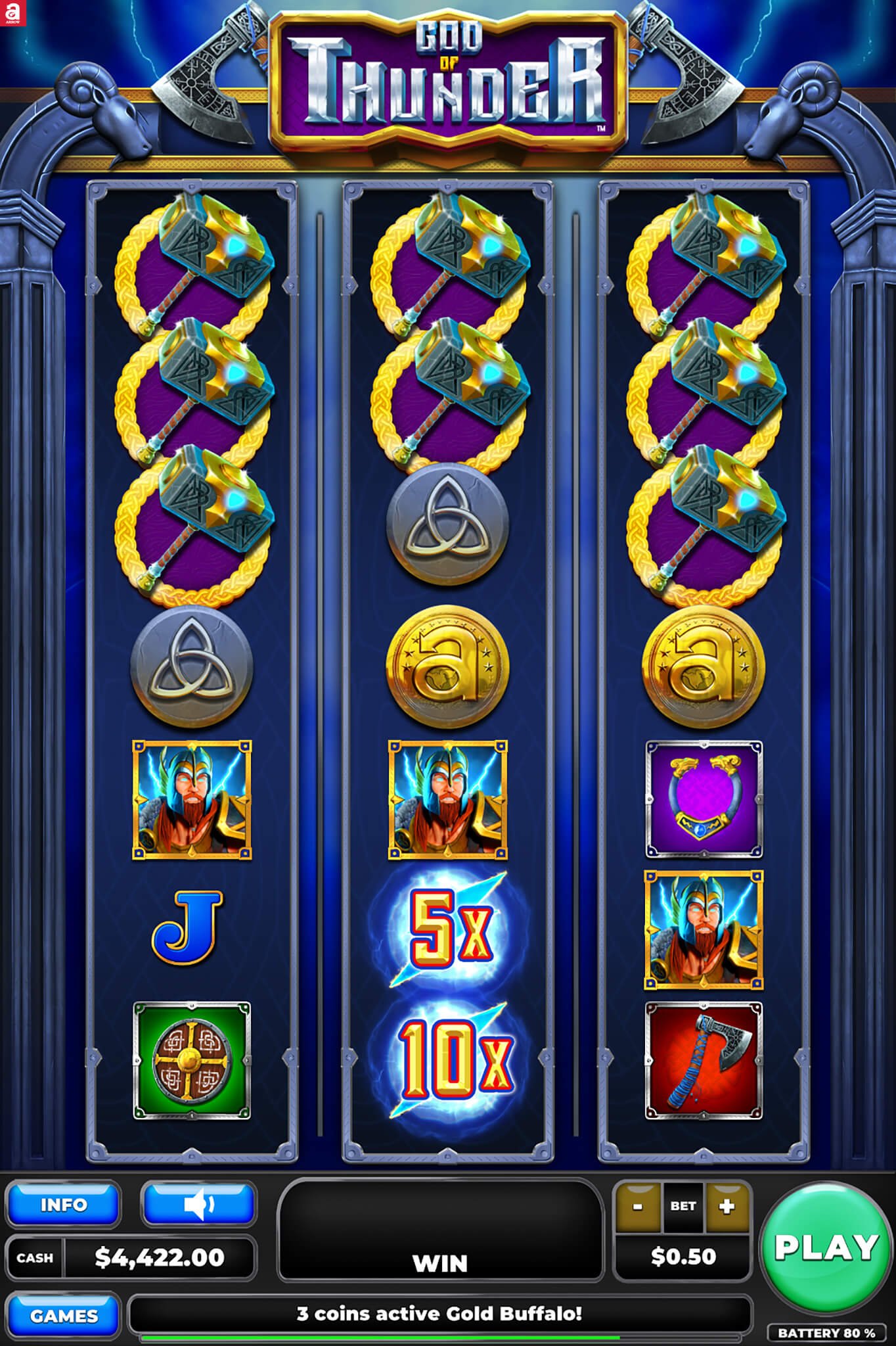This screenshot has width=896, height=1346.
Task: Spin the reels with the PLAY button
Action: pos(826,1247)
